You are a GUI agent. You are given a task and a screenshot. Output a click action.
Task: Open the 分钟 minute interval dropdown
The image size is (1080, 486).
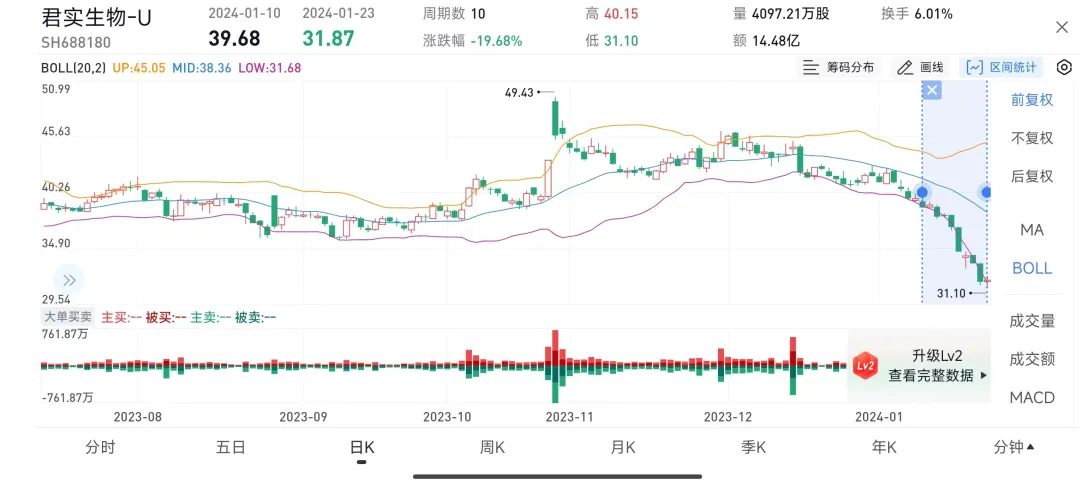(1013, 447)
